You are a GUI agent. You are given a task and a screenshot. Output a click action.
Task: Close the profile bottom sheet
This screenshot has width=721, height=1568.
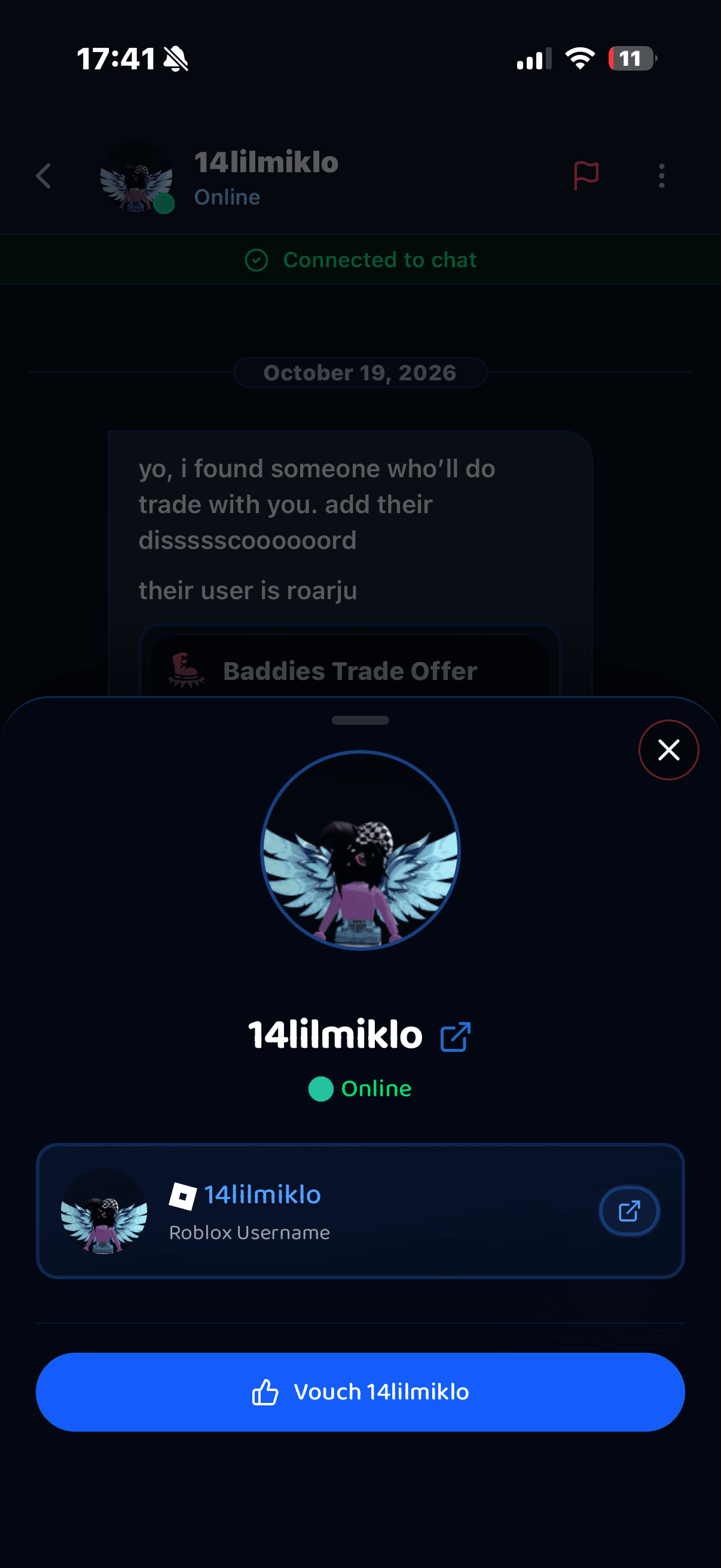click(668, 749)
